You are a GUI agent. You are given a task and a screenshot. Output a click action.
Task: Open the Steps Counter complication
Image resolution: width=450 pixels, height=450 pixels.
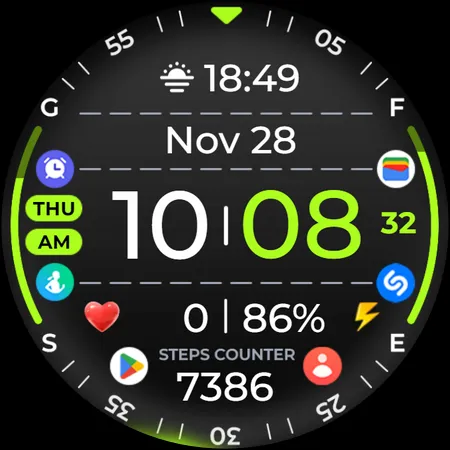pyautogui.click(x=227, y=375)
